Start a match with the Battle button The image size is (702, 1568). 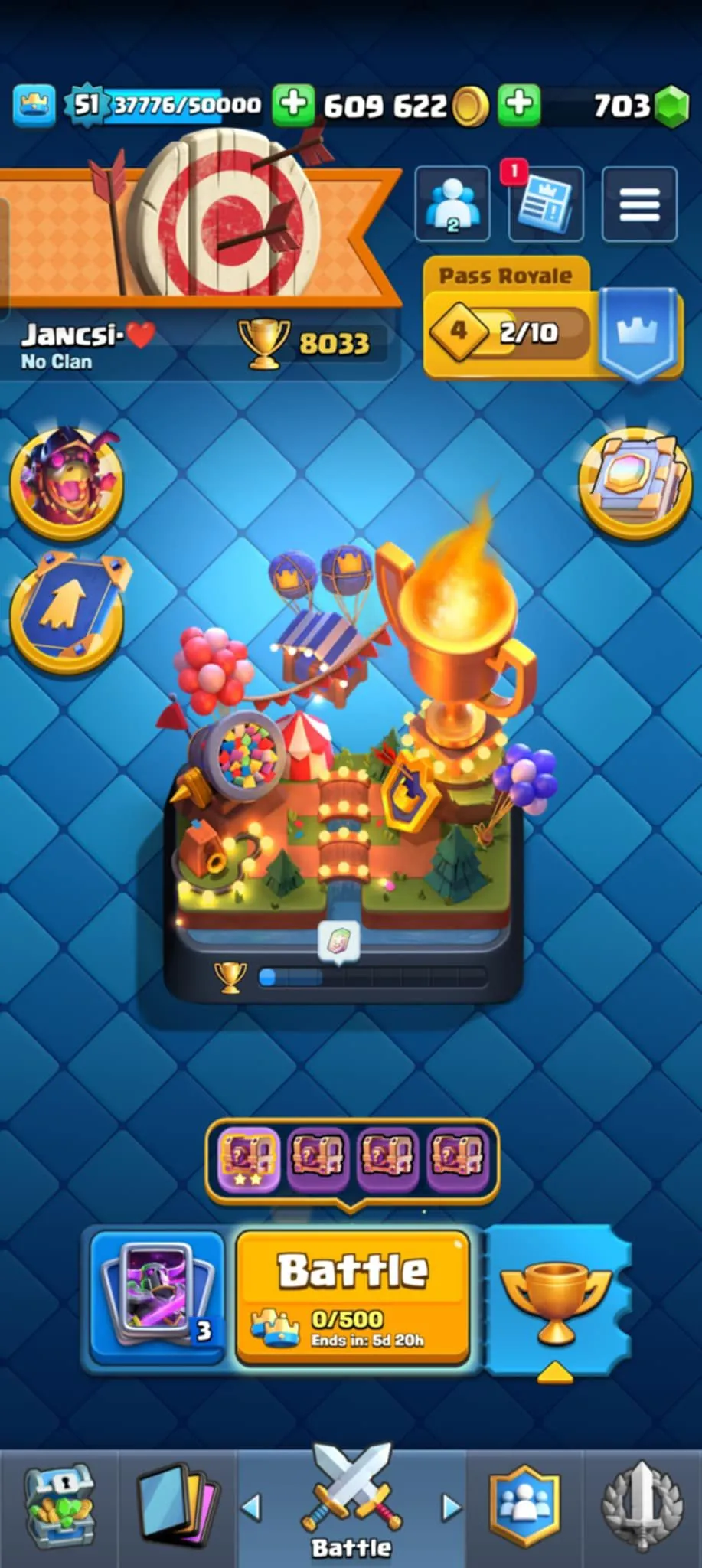(x=352, y=1295)
